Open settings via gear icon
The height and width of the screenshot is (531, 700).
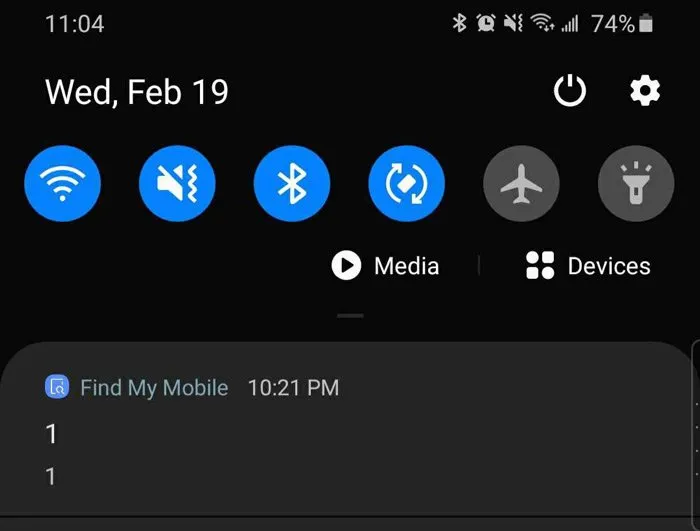pos(645,92)
